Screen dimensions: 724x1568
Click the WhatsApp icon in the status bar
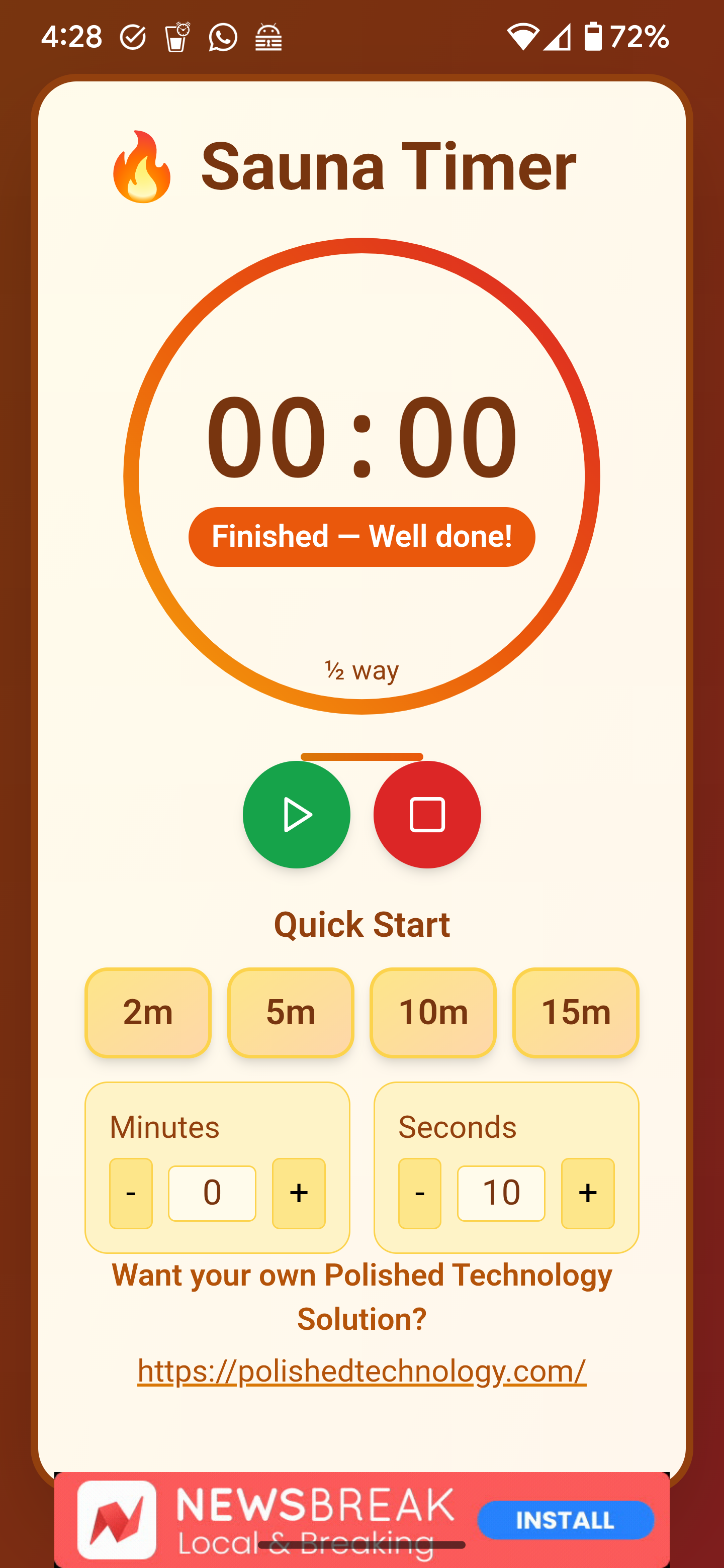coord(222,37)
